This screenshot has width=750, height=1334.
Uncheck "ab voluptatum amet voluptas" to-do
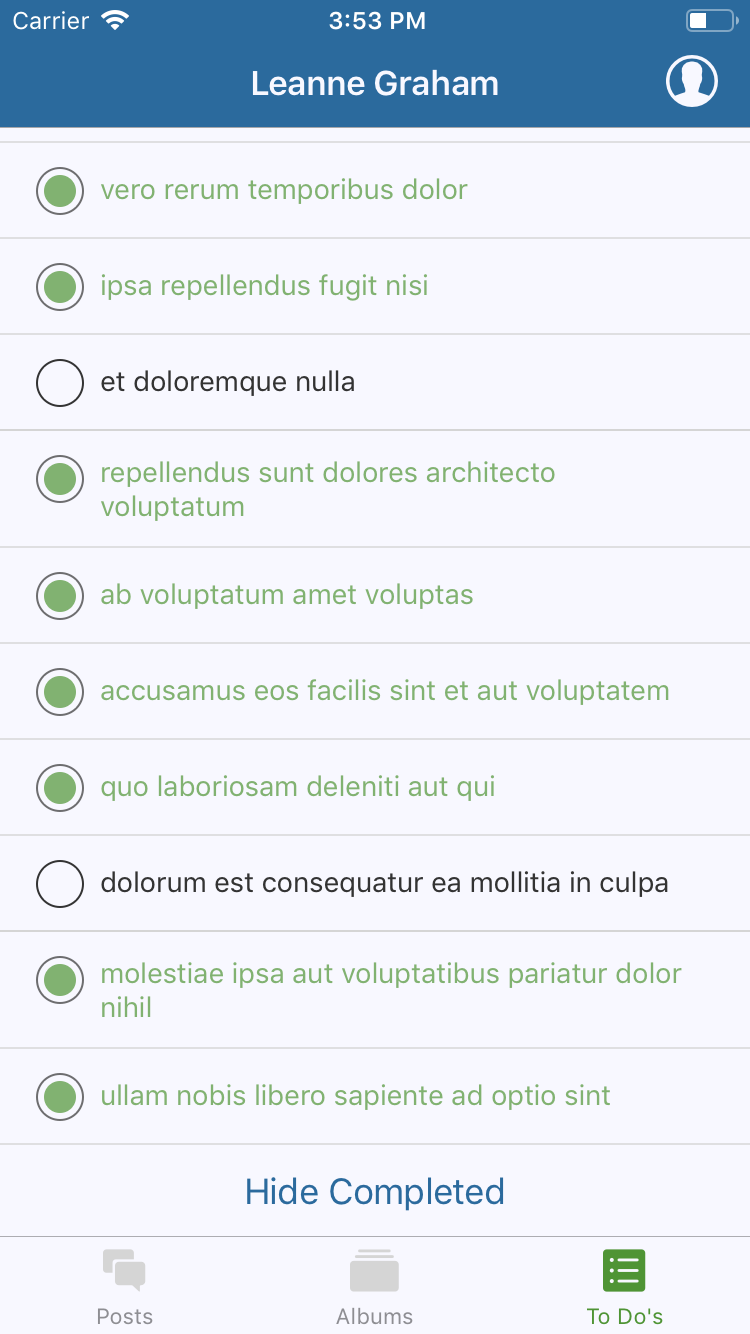coord(60,595)
